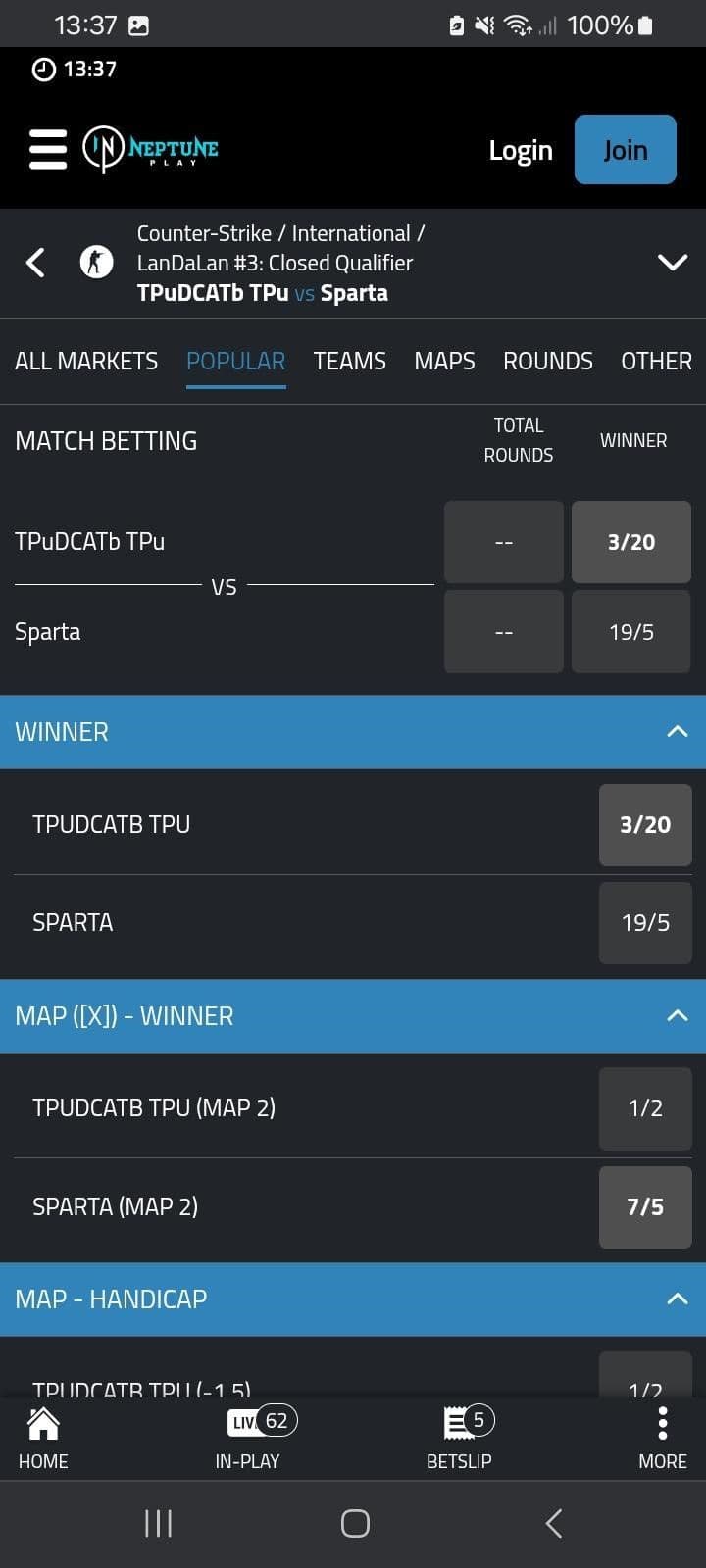The width and height of the screenshot is (706, 1568).
Task: Go to the Home tab
Action: [43, 1438]
